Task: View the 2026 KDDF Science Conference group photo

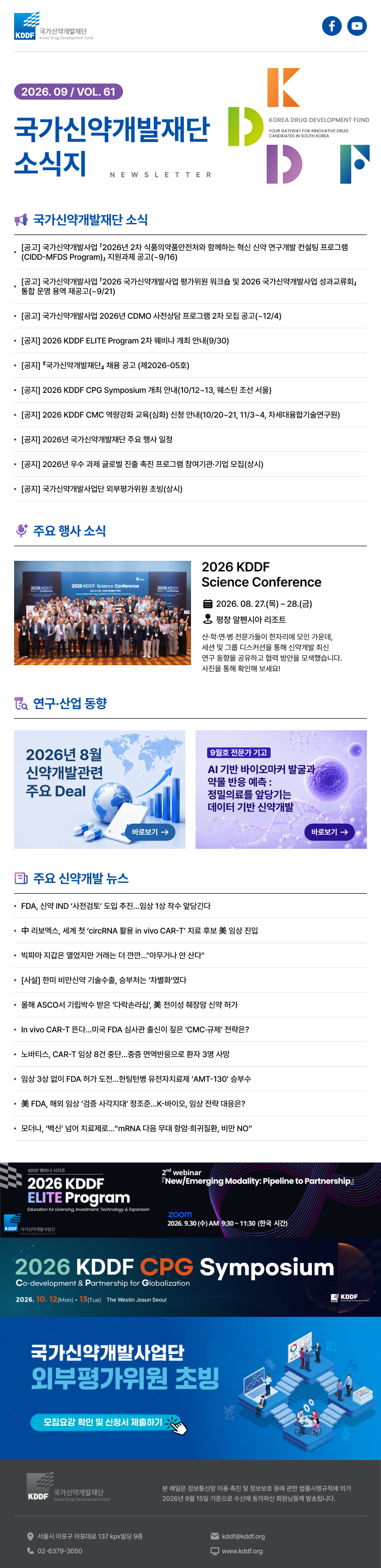Action: (102, 613)
